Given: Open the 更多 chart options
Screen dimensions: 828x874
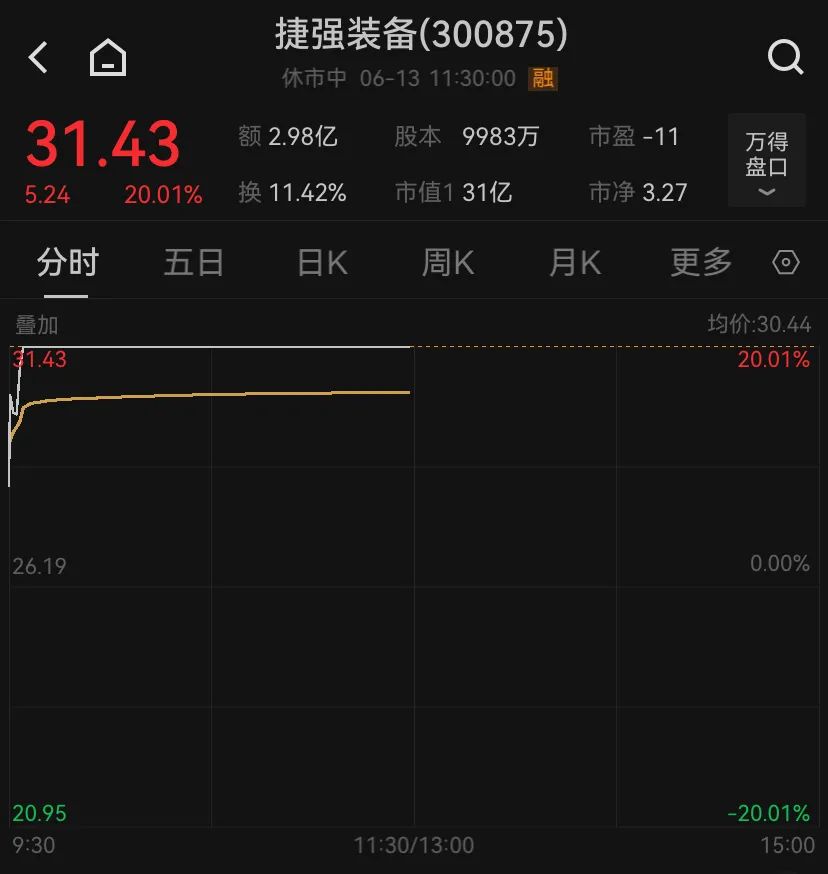Looking at the screenshot, I should [701, 263].
